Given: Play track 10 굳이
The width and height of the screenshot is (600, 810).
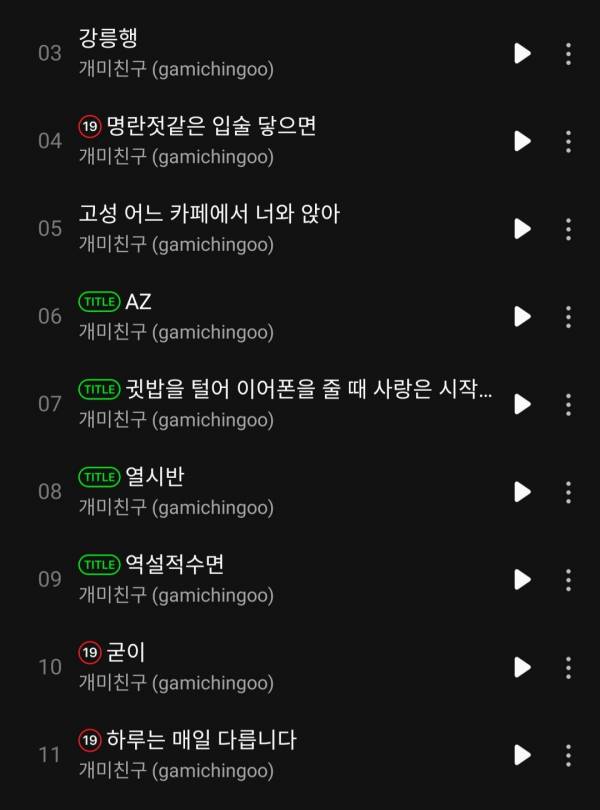Looking at the screenshot, I should coord(522,667).
